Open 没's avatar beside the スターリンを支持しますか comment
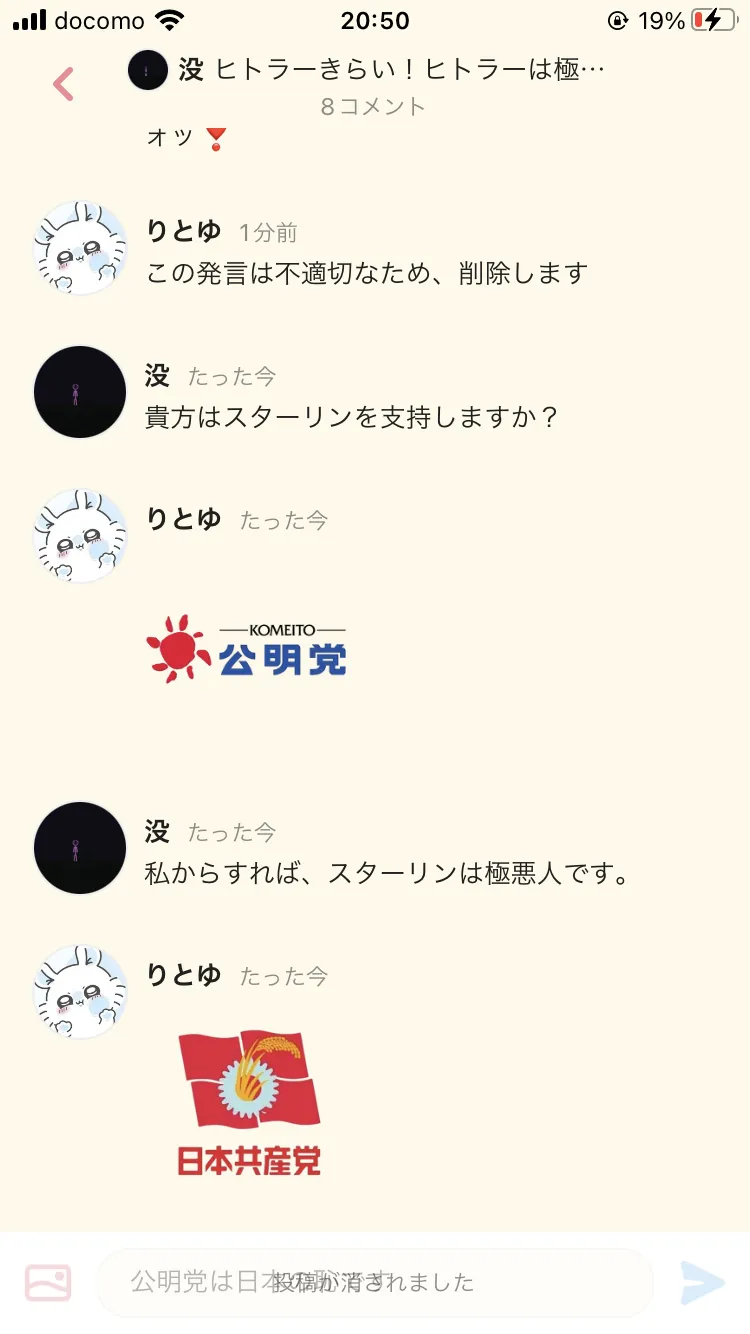This screenshot has width=750, height=1334. pyautogui.click(x=80, y=392)
